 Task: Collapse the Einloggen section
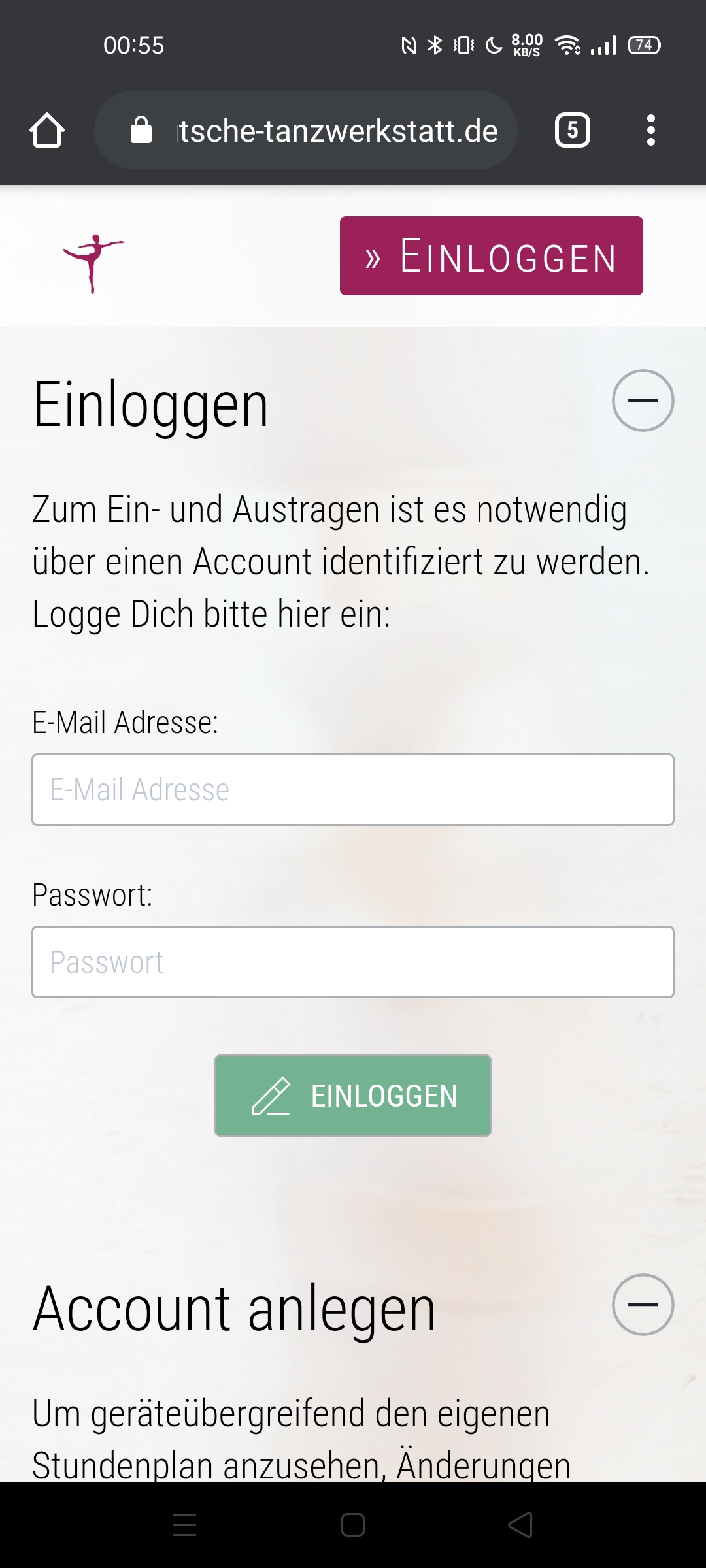pyautogui.click(x=643, y=400)
